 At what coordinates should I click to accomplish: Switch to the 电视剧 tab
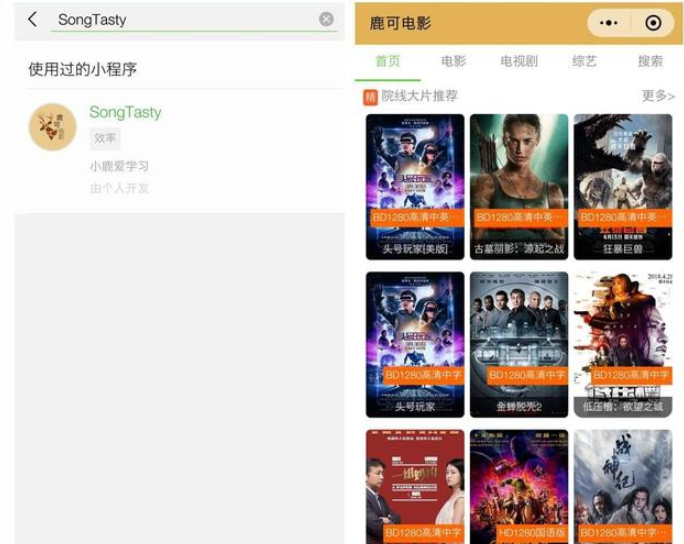point(519,61)
